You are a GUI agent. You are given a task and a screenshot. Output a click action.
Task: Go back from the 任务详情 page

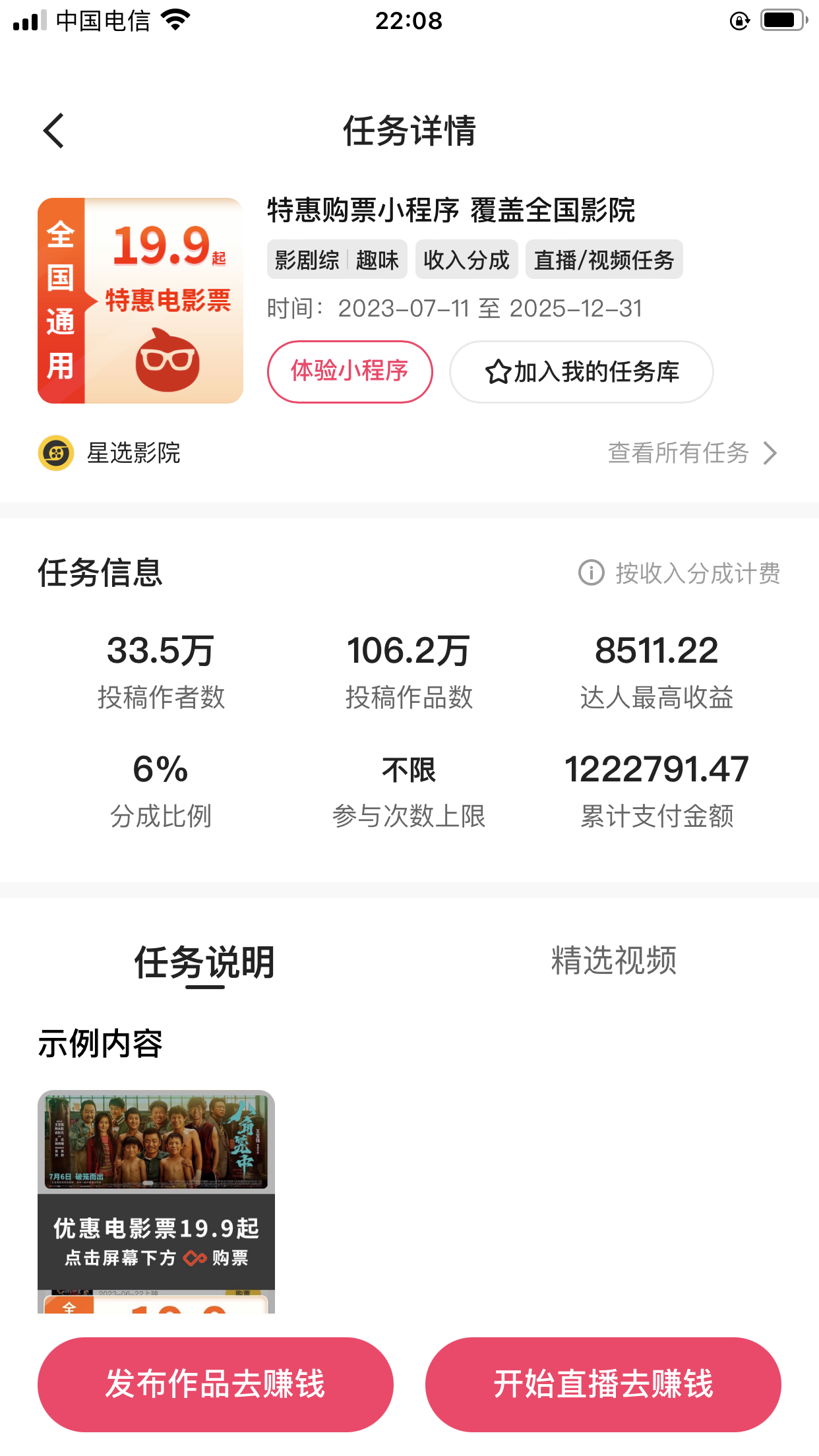tap(54, 131)
